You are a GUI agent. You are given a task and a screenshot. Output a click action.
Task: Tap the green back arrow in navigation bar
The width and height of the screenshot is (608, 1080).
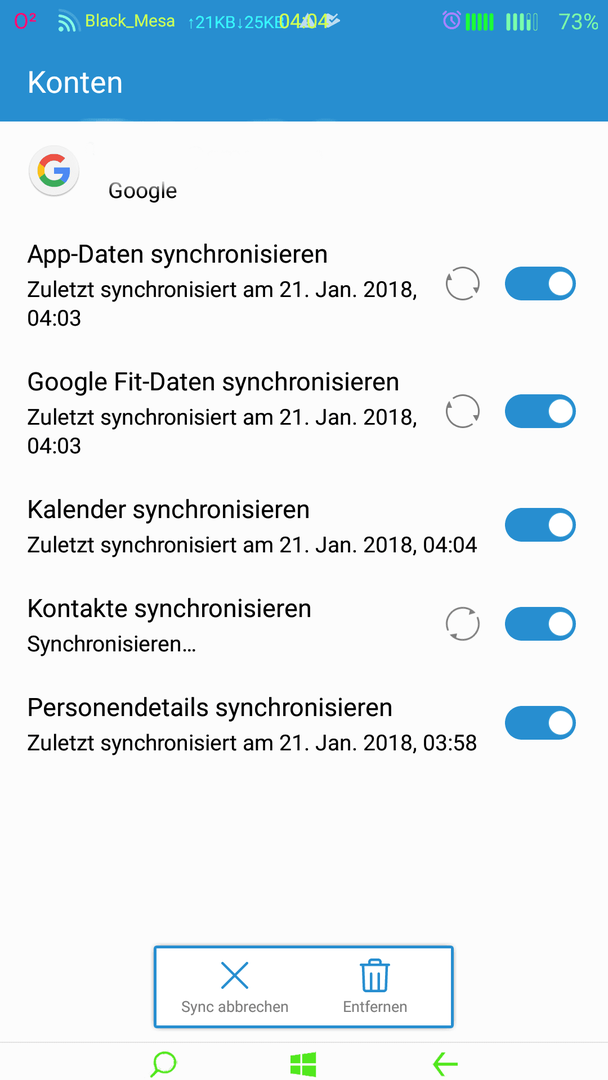445,1064
